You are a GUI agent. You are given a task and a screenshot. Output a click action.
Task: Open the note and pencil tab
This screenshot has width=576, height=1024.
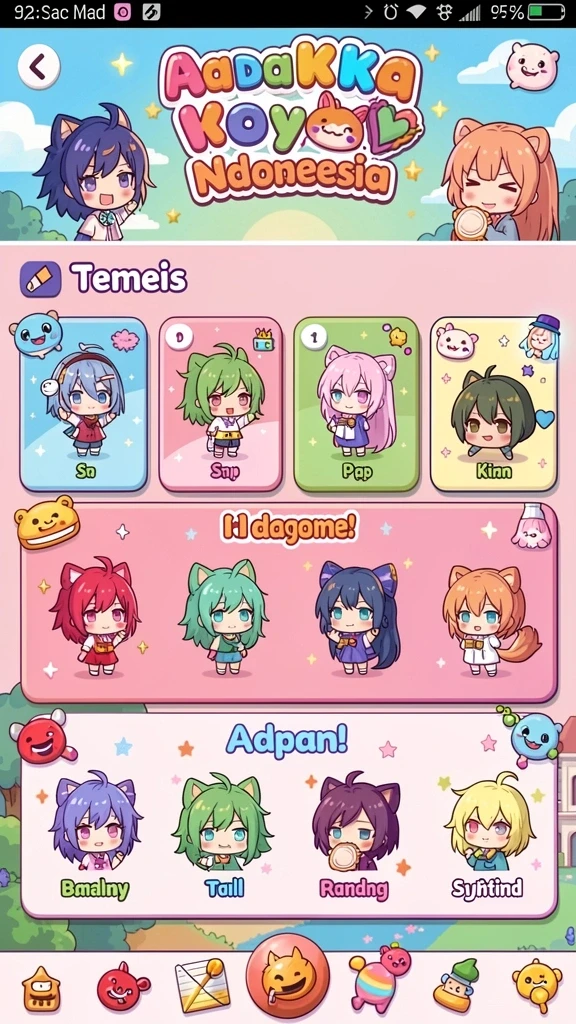(203, 985)
